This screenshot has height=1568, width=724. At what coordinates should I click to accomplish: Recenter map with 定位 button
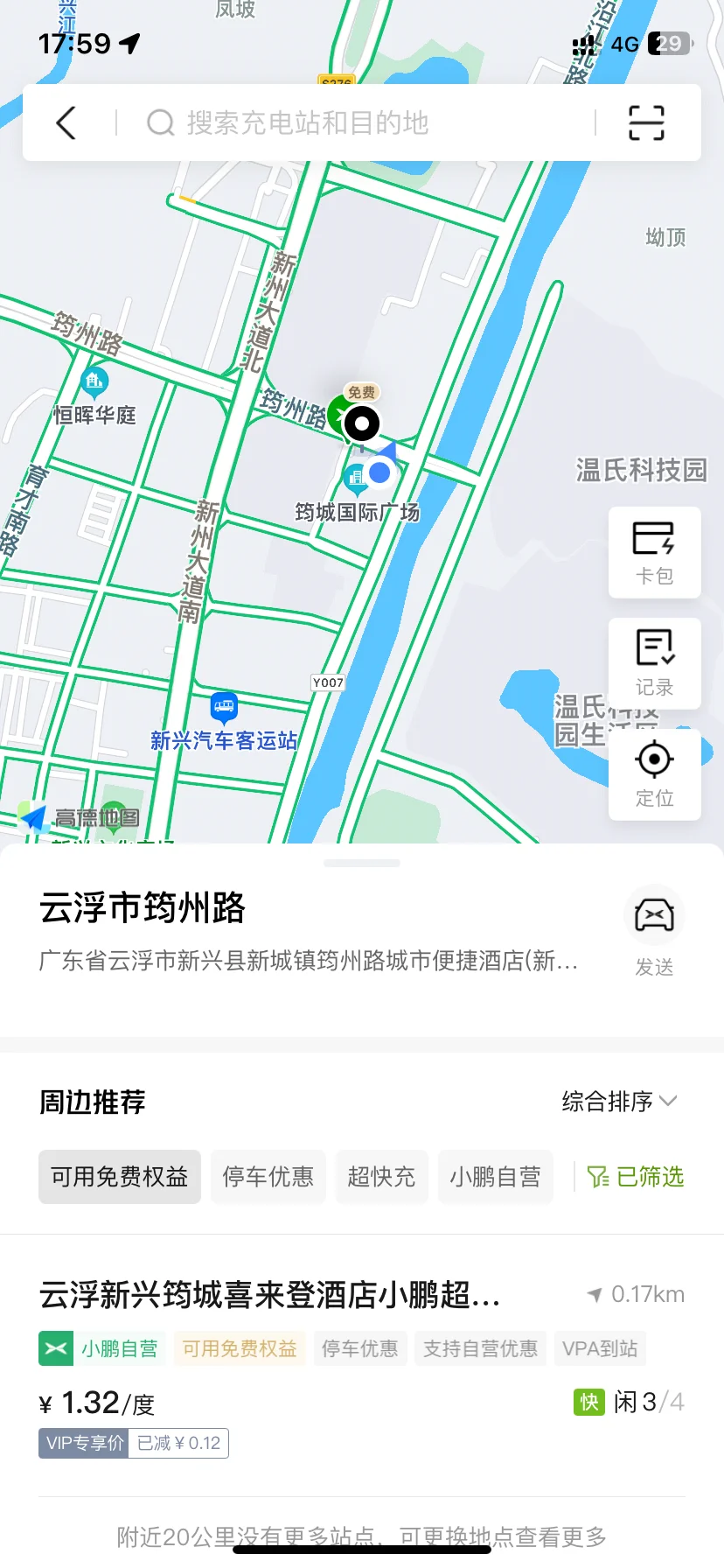coord(654,774)
